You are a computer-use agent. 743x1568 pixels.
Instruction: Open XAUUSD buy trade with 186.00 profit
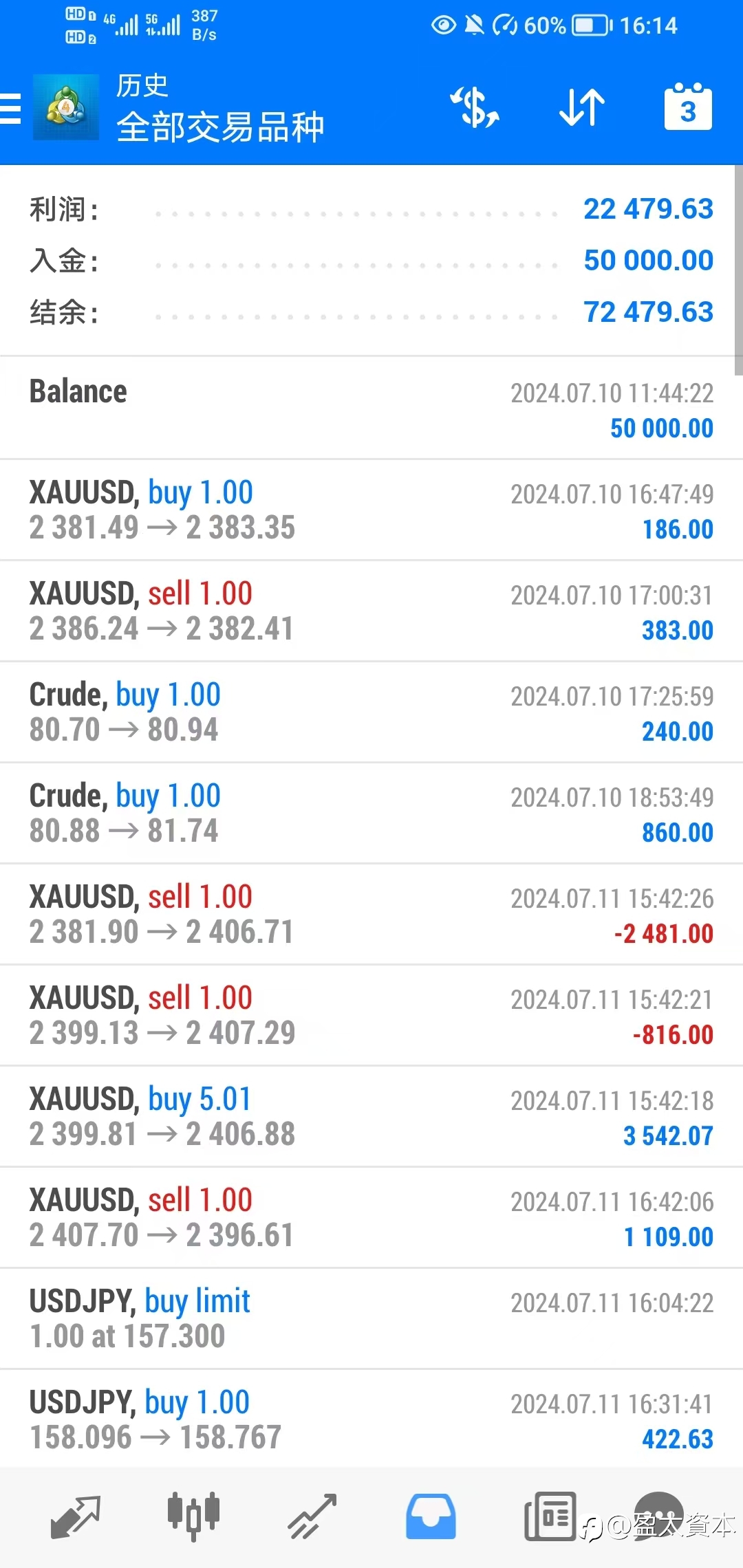(x=371, y=510)
